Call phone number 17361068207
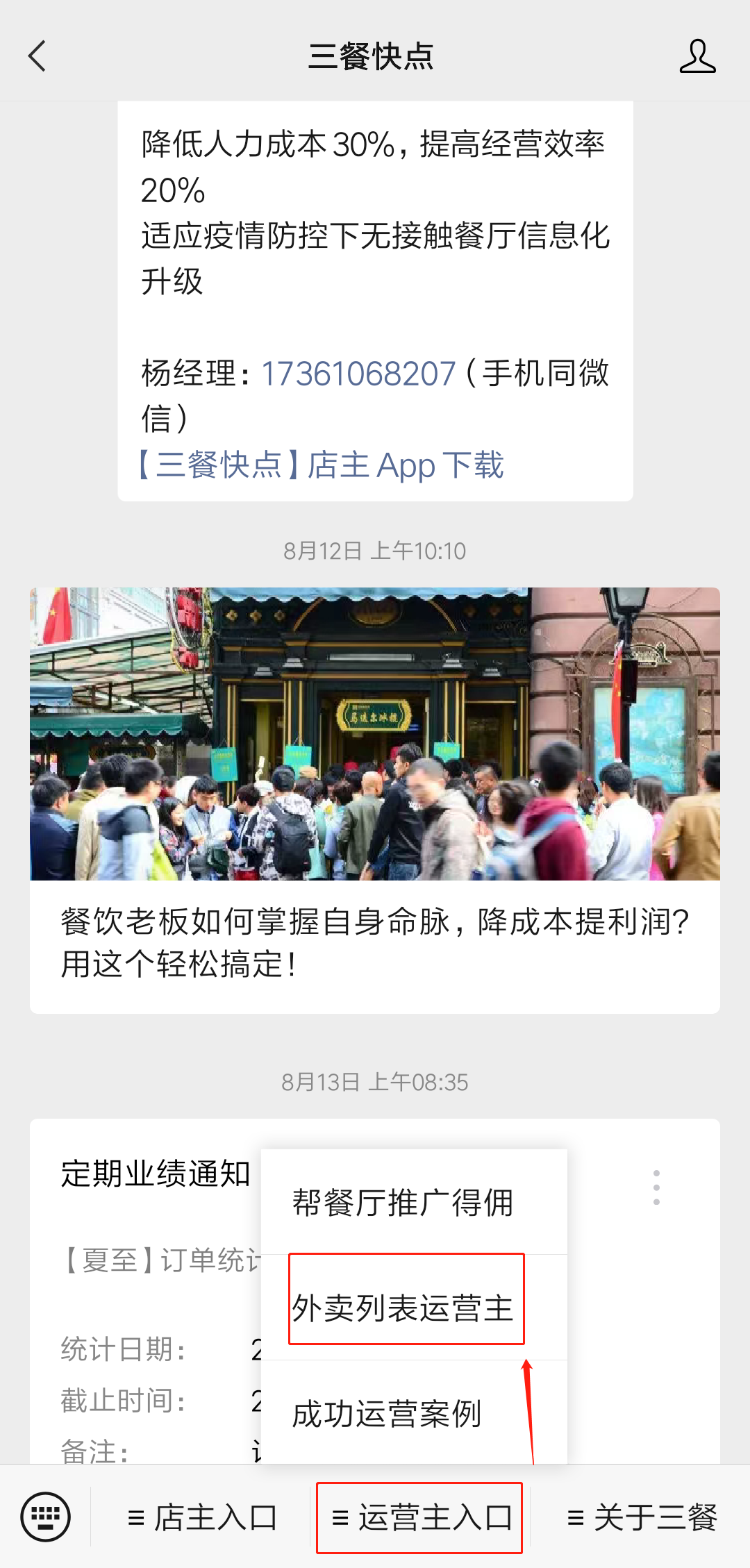The image size is (750, 1568). [x=358, y=374]
